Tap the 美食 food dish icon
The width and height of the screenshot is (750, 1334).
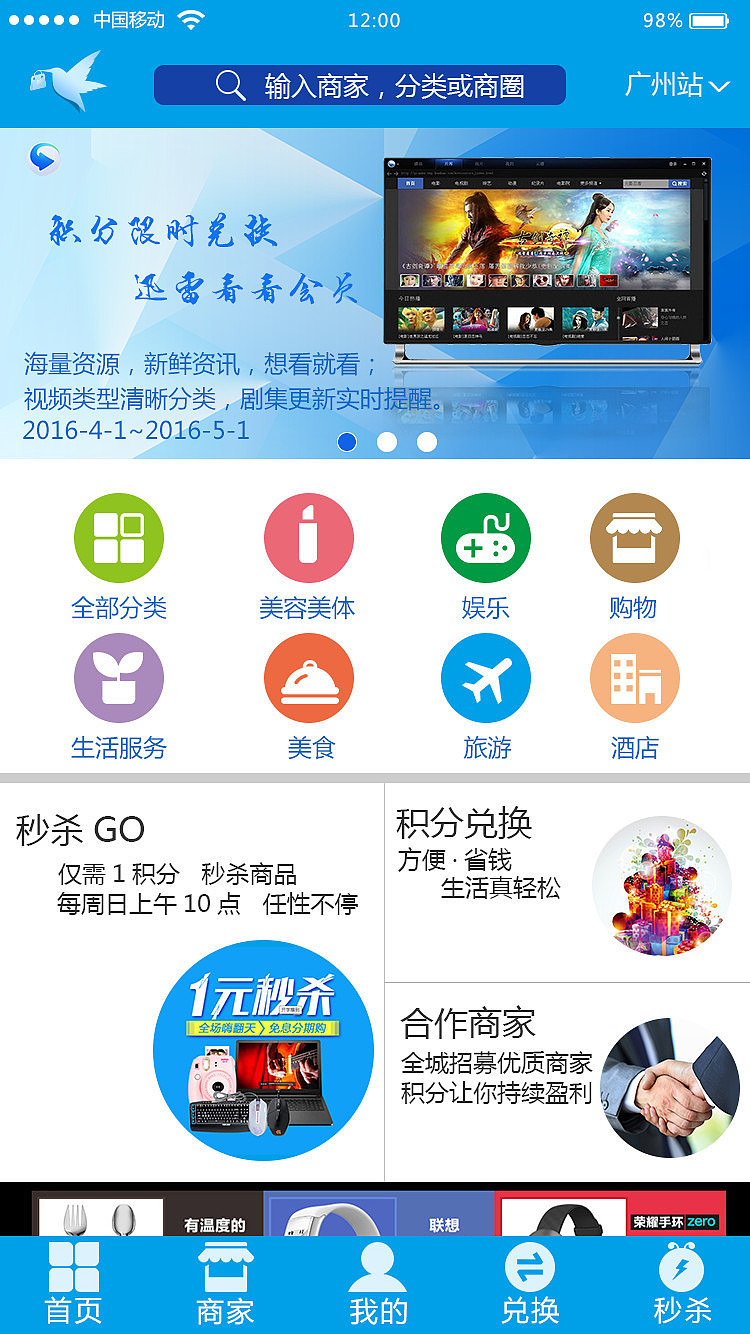click(x=310, y=676)
